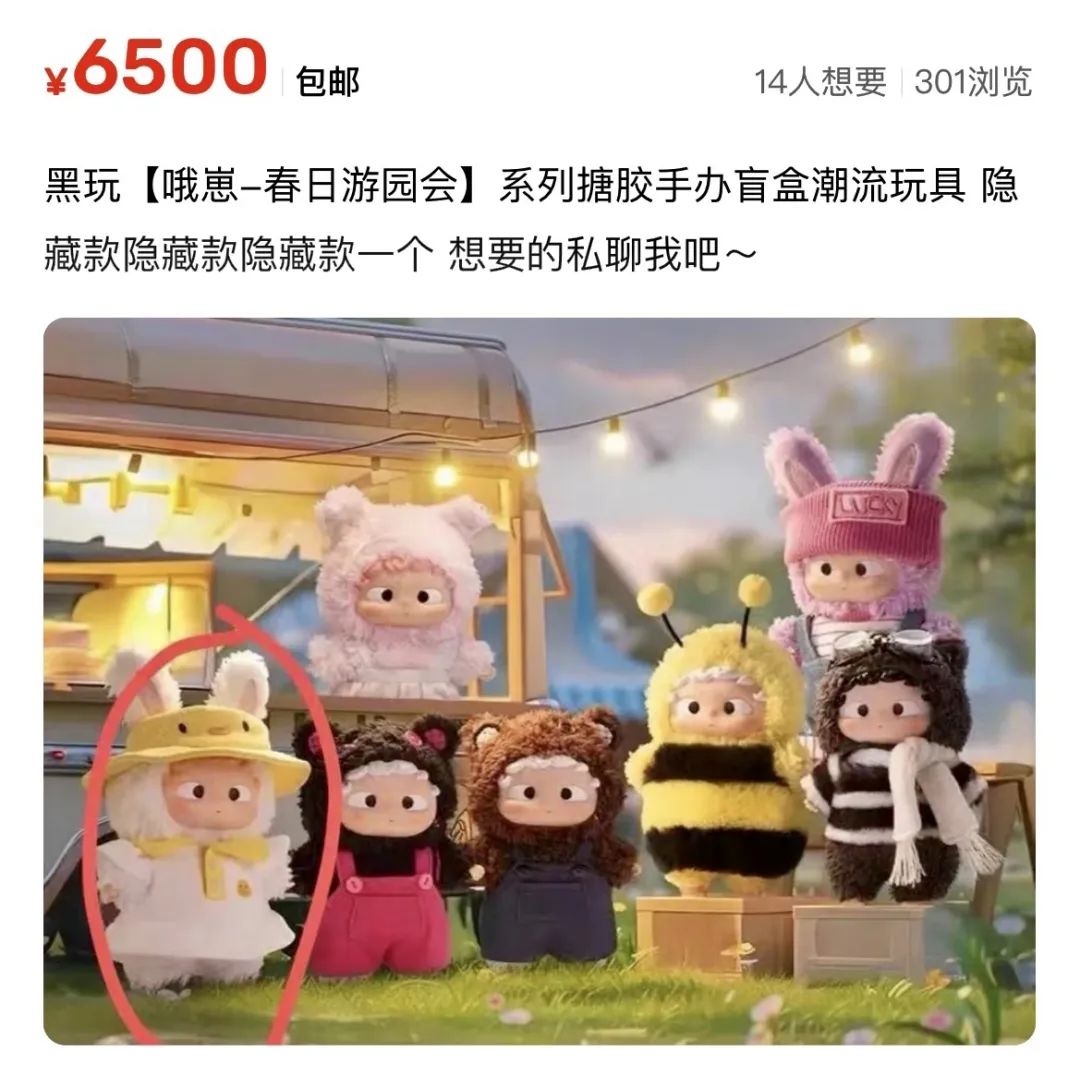Open the doll listing photo full screen
This screenshot has width=1080, height=1087.
(x=540, y=680)
